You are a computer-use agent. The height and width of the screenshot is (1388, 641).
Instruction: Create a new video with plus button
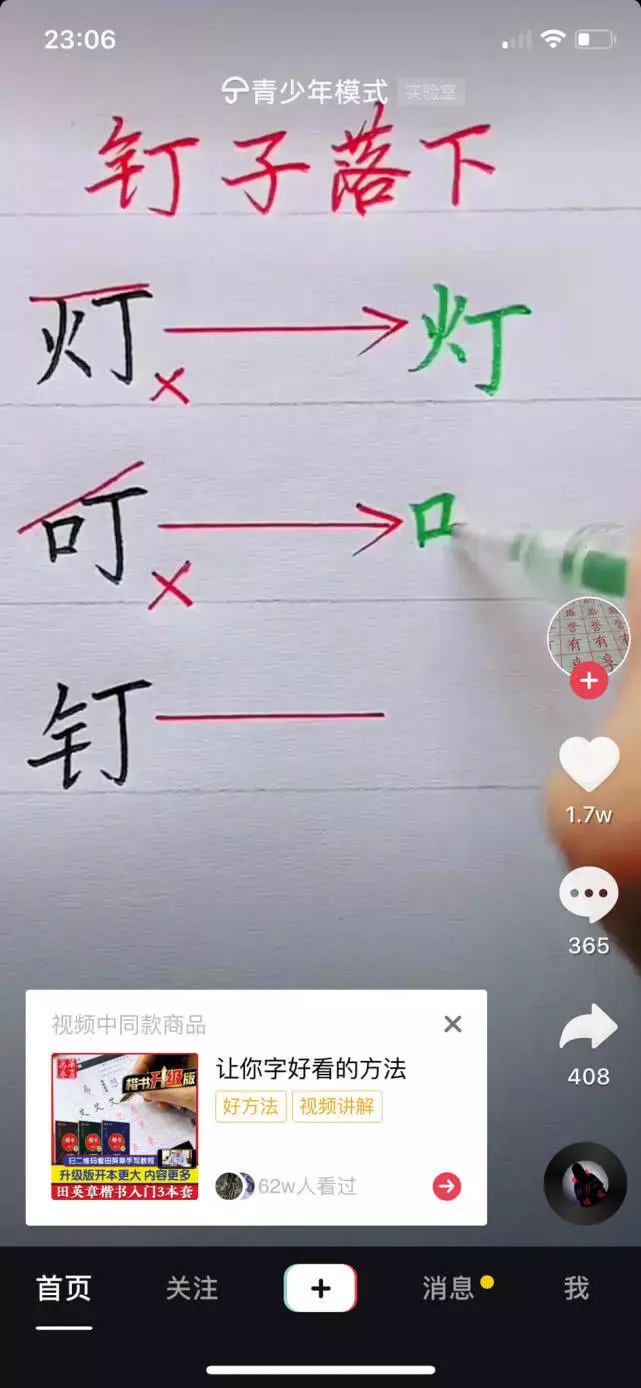pos(320,1288)
